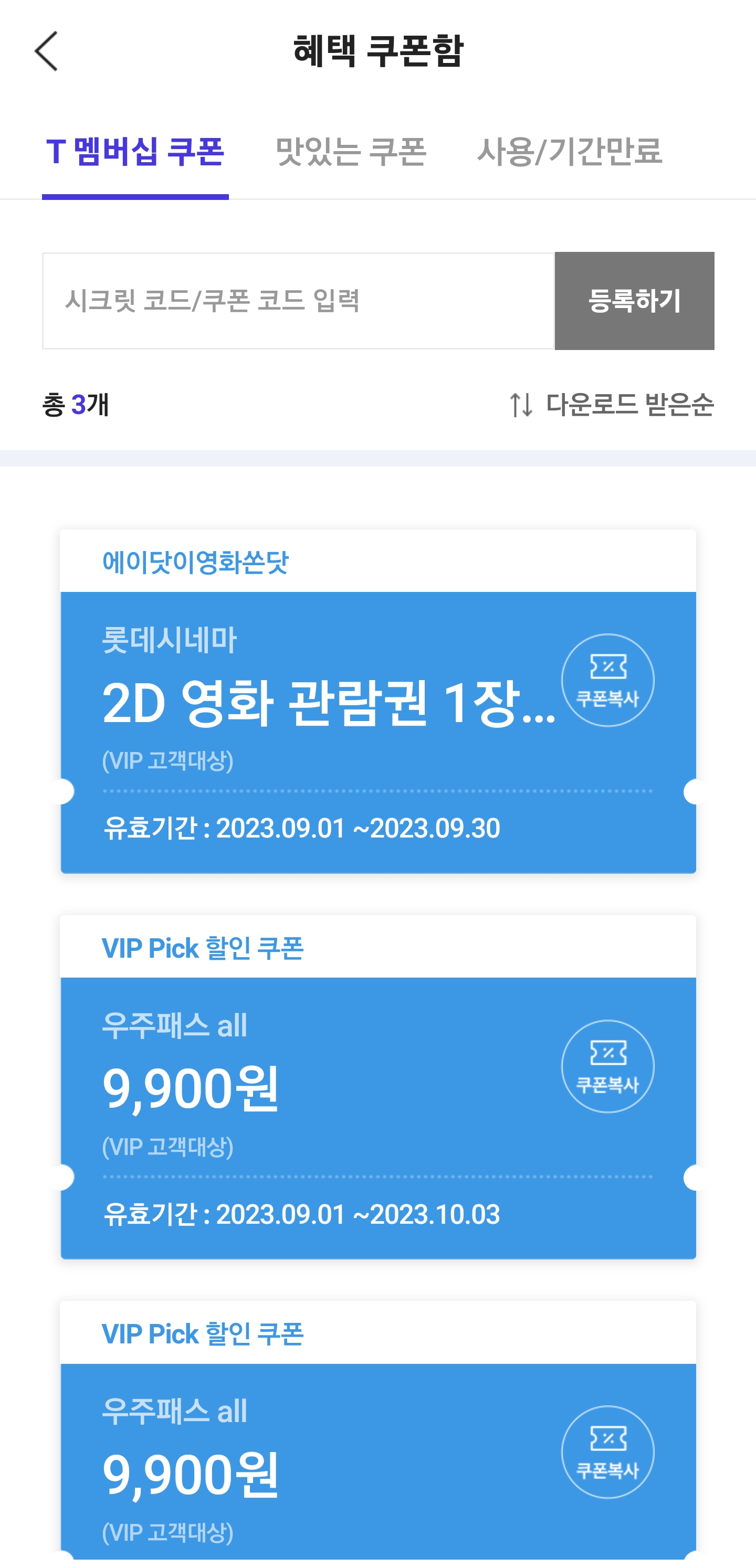Open the 사용/기간만료 tab
The image size is (756, 1568).
click(x=571, y=153)
